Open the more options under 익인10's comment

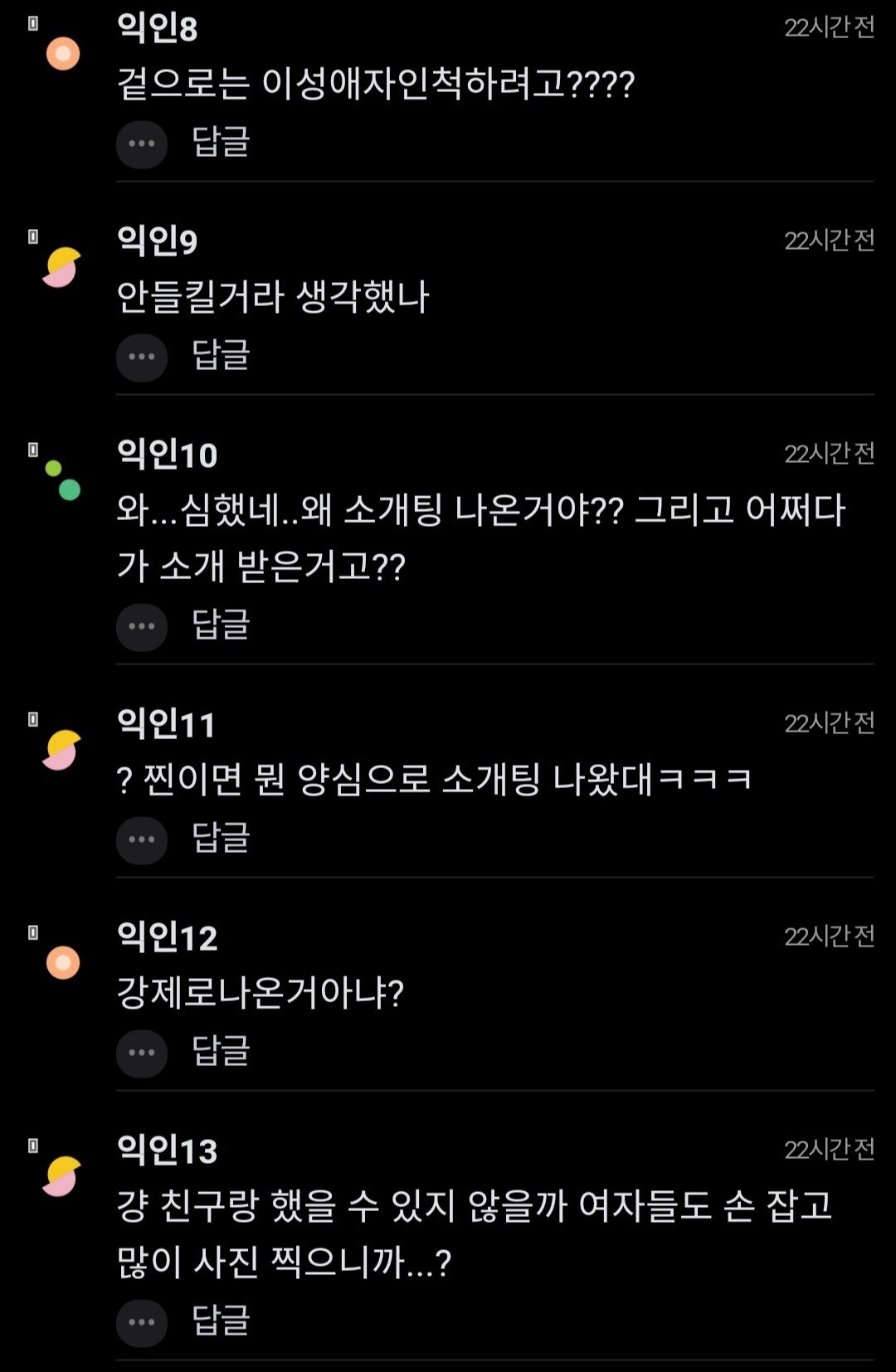click(142, 627)
